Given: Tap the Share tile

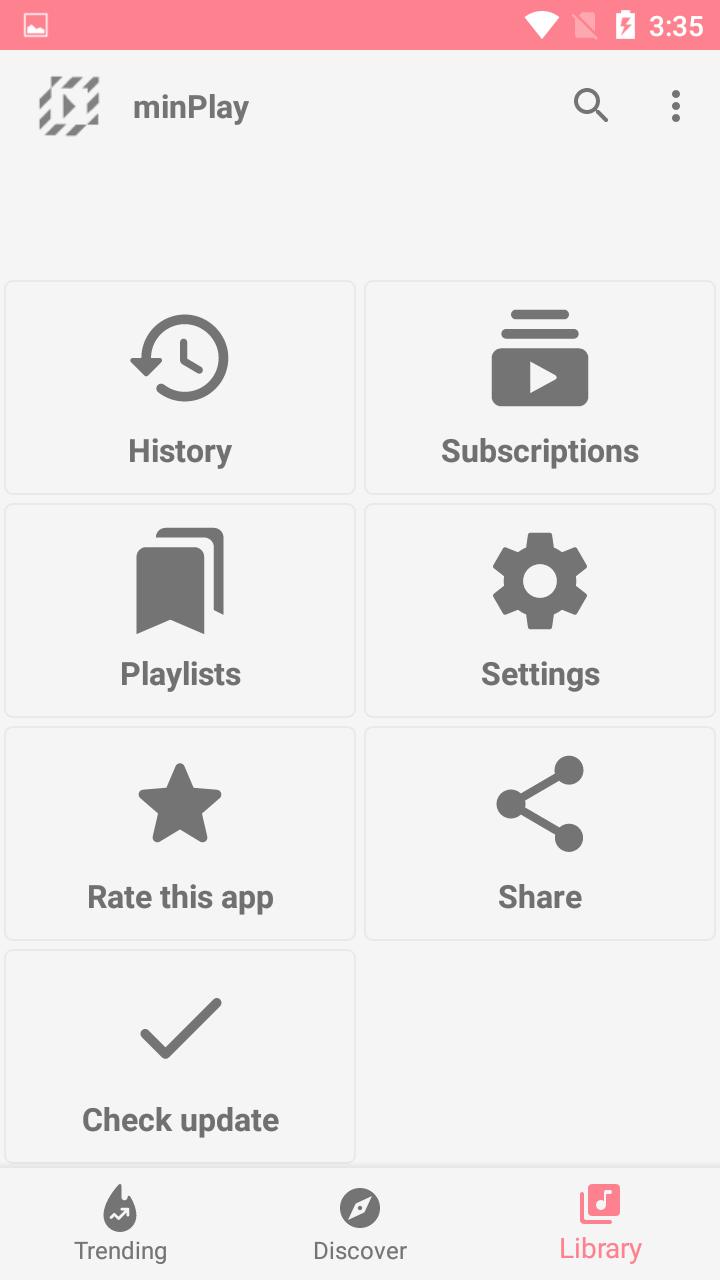Looking at the screenshot, I should point(540,834).
